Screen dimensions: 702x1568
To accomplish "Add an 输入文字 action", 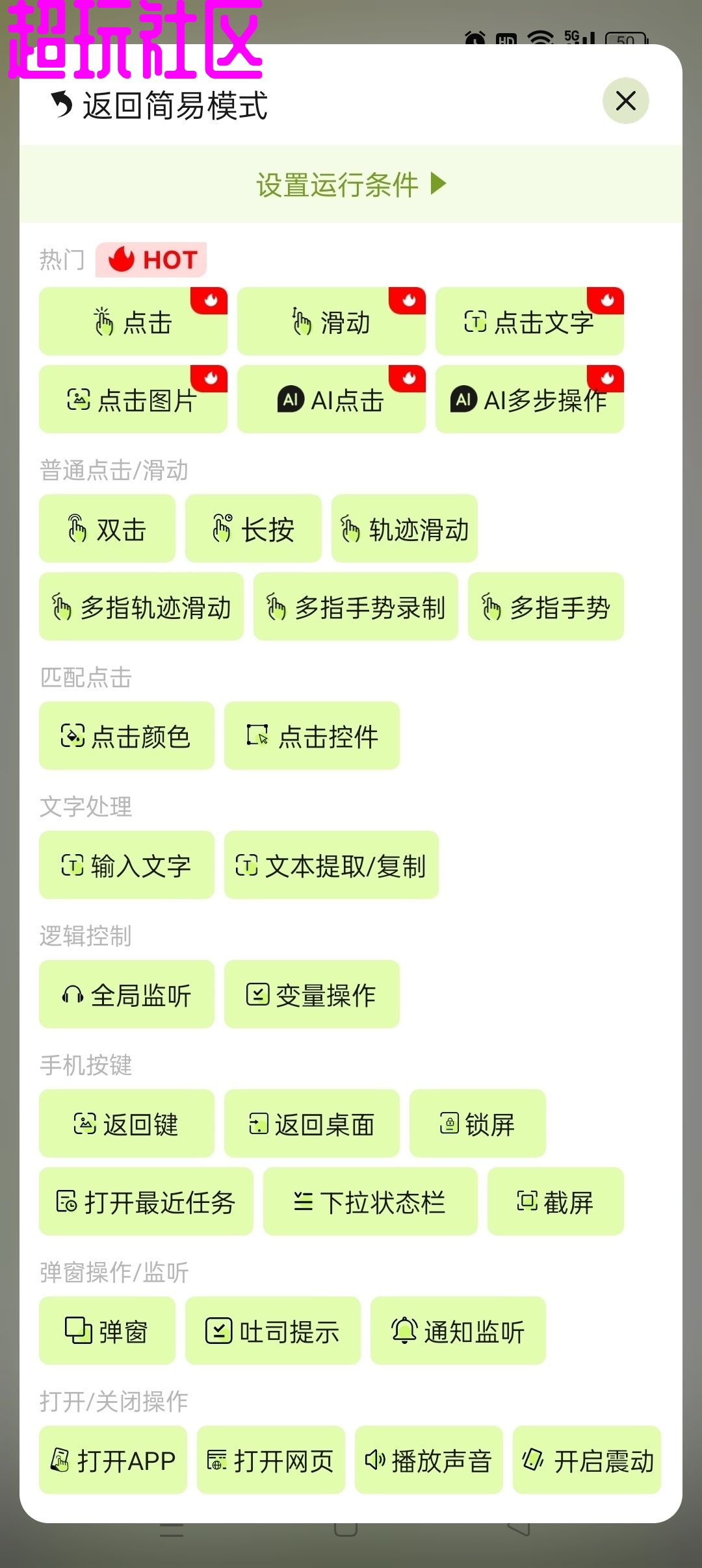I will pos(127,865).
